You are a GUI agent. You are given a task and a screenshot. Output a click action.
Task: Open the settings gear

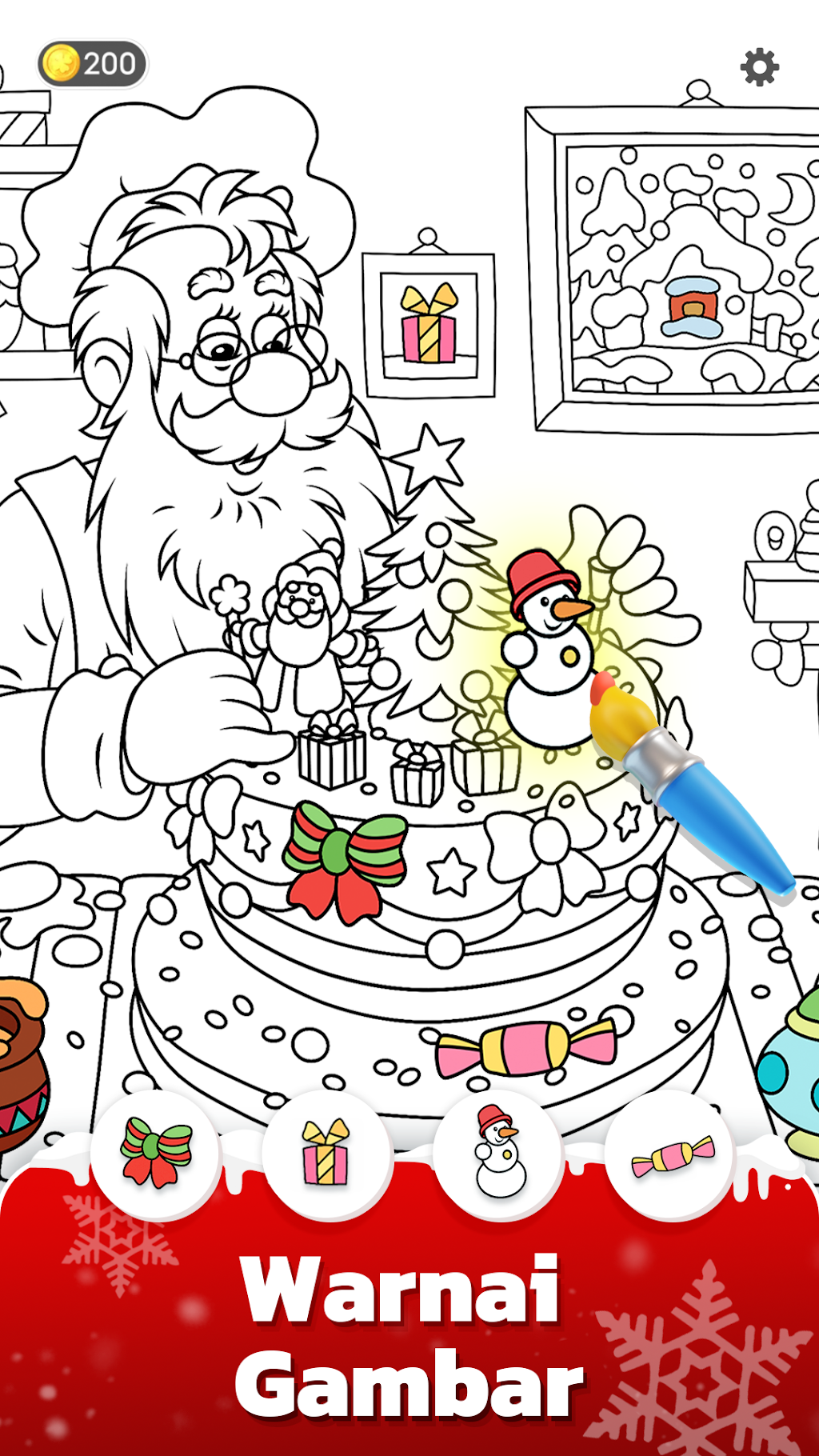click(x=759, y=67)
